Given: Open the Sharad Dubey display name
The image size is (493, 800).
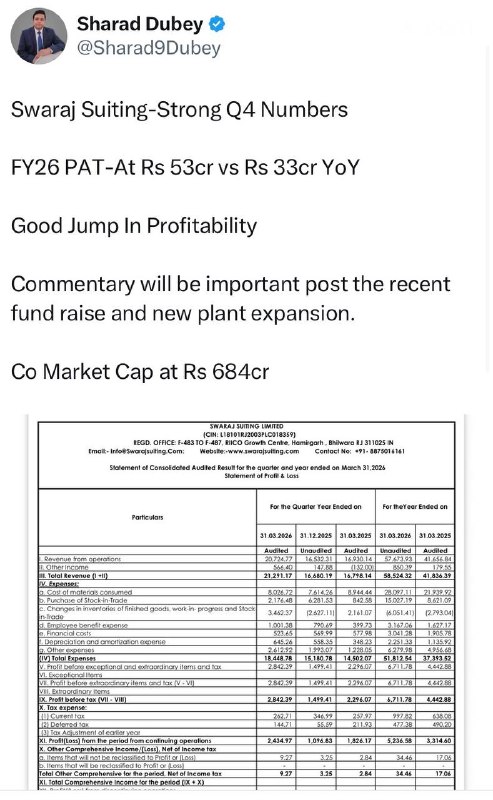Looking at the screenshot, I should [x=140, y=24].
